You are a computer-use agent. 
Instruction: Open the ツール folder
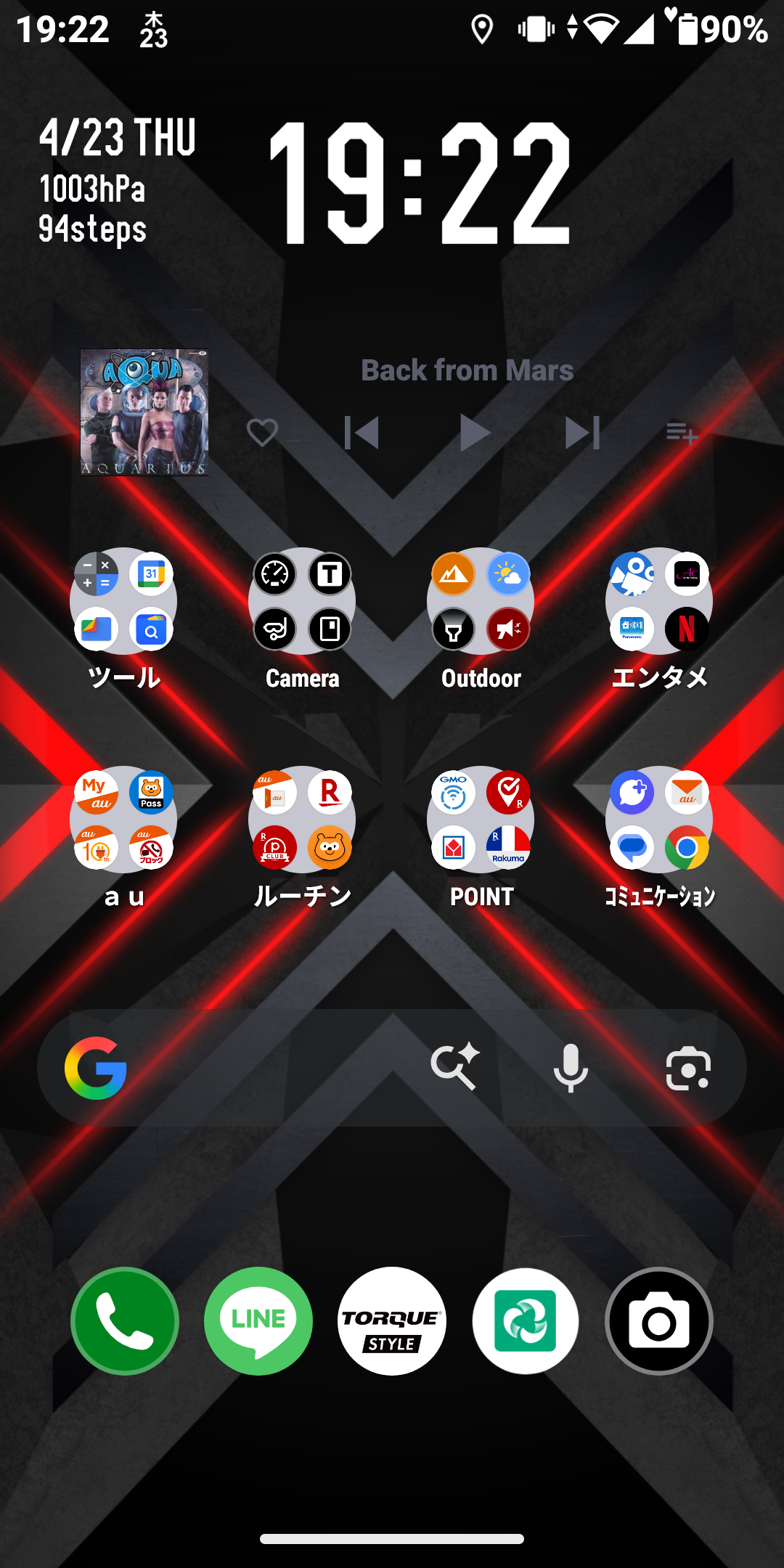click(123, 602)
